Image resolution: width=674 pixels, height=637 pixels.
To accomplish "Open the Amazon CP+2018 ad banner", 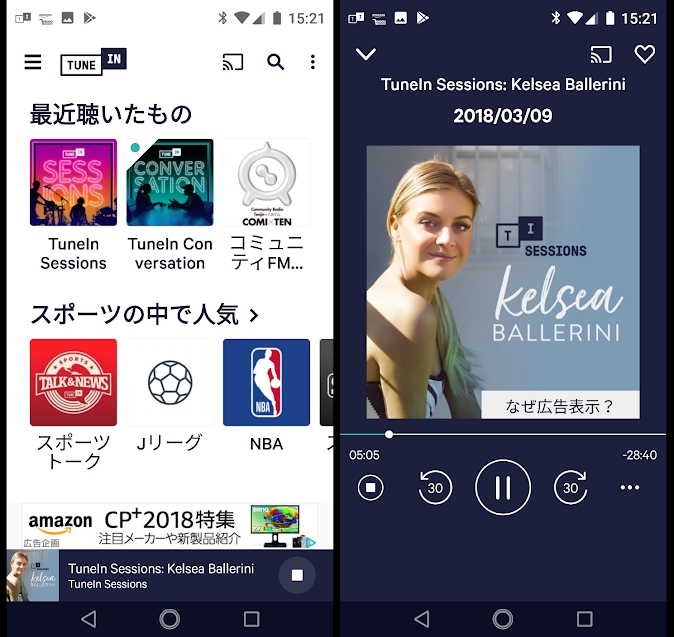I will point(170,524).
